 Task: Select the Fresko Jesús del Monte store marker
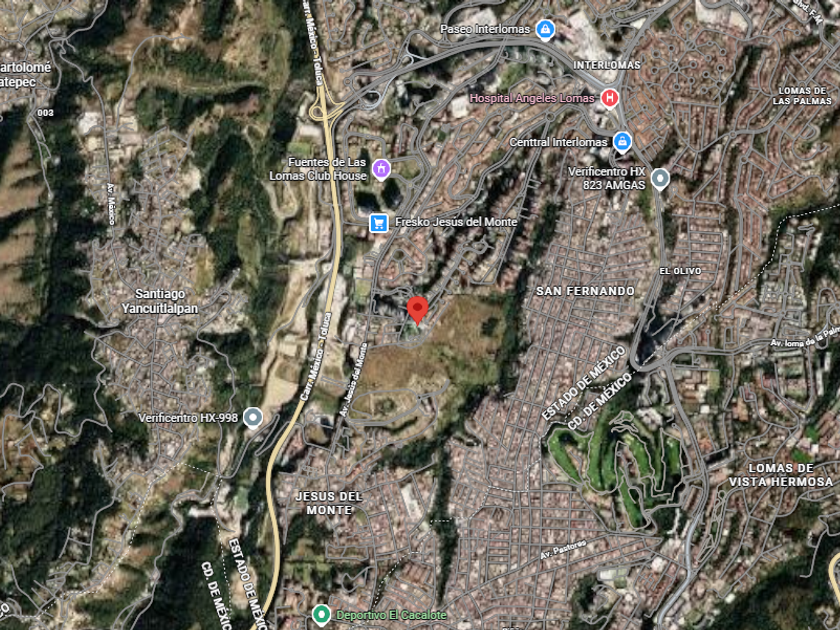point(379,222)
